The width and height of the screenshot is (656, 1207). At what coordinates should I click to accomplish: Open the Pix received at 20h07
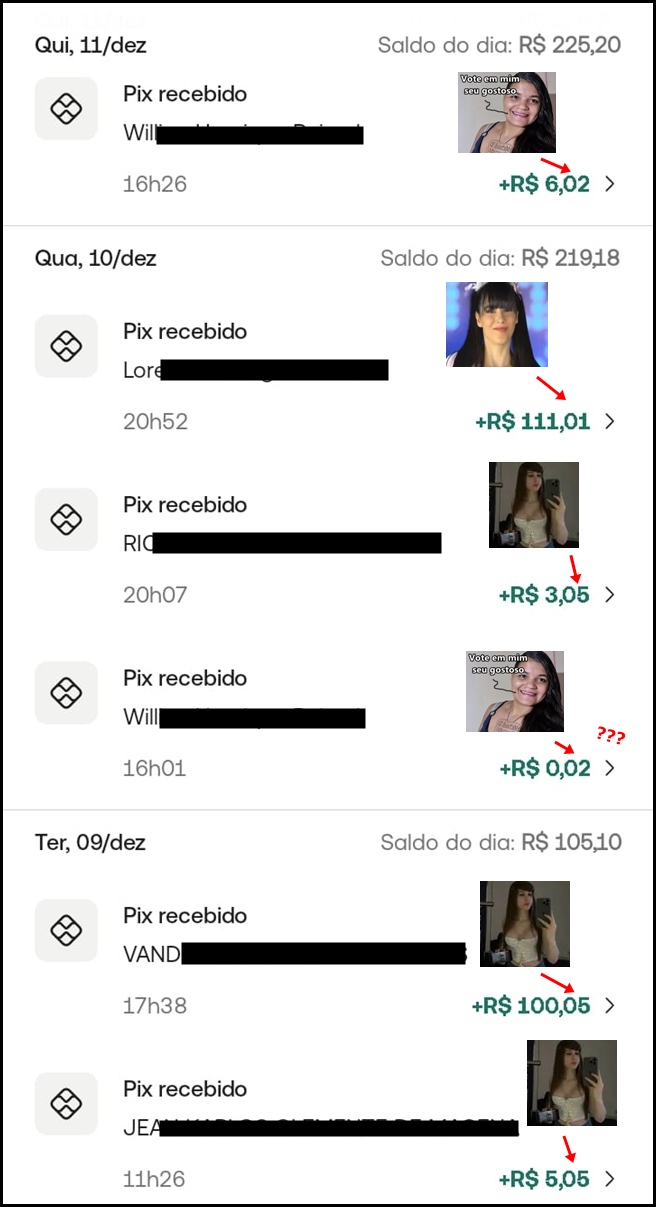(x=327, y=548)
